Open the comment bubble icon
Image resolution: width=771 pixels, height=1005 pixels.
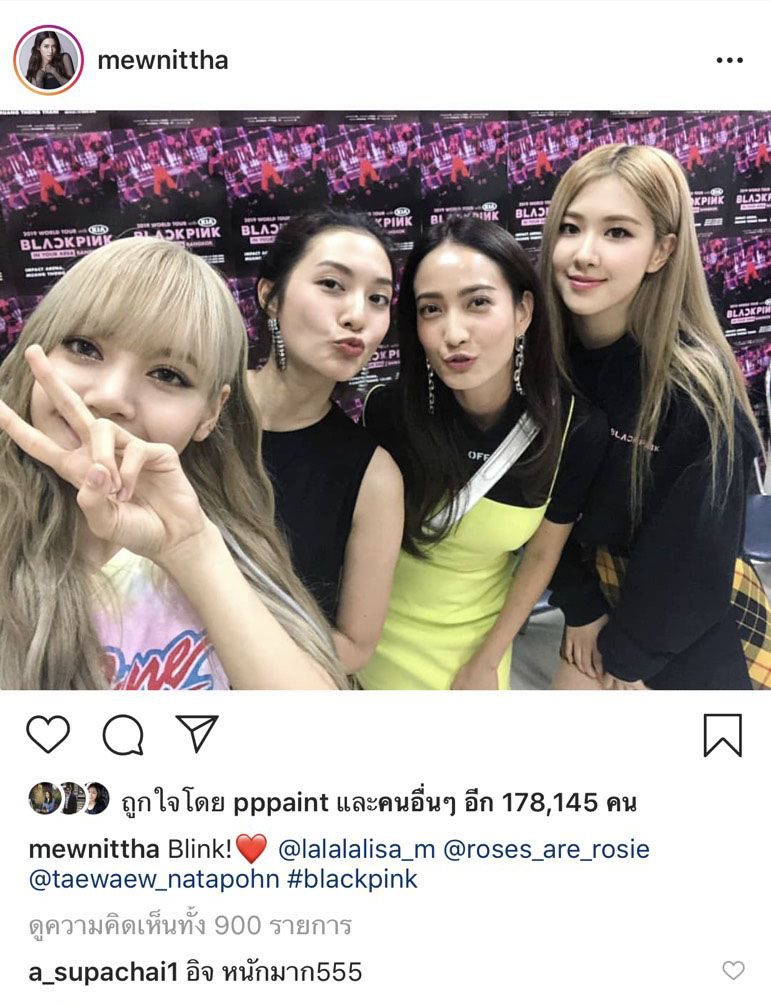point(123,735)
